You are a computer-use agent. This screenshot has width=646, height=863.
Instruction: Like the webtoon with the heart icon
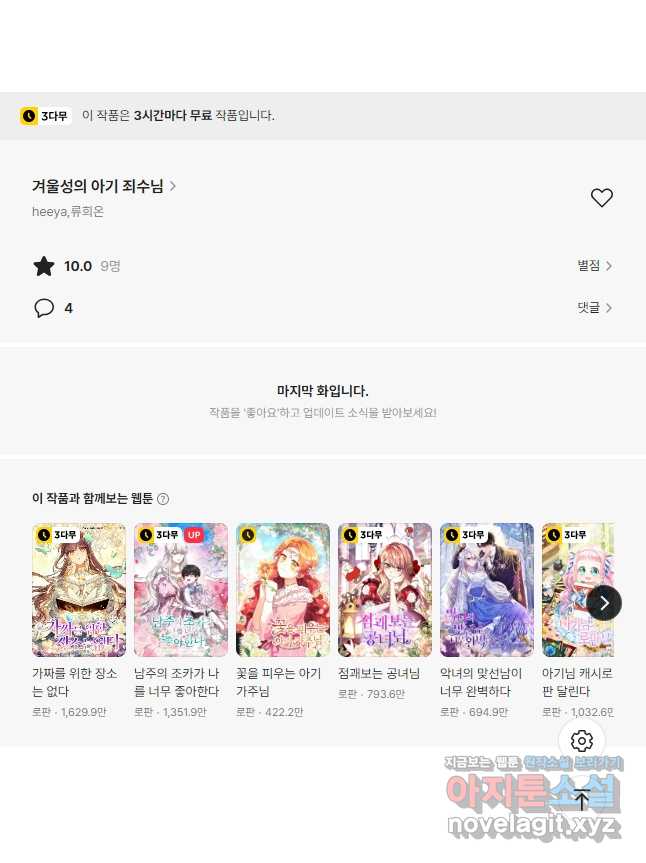pyautogui.click(x=601, y=198)
